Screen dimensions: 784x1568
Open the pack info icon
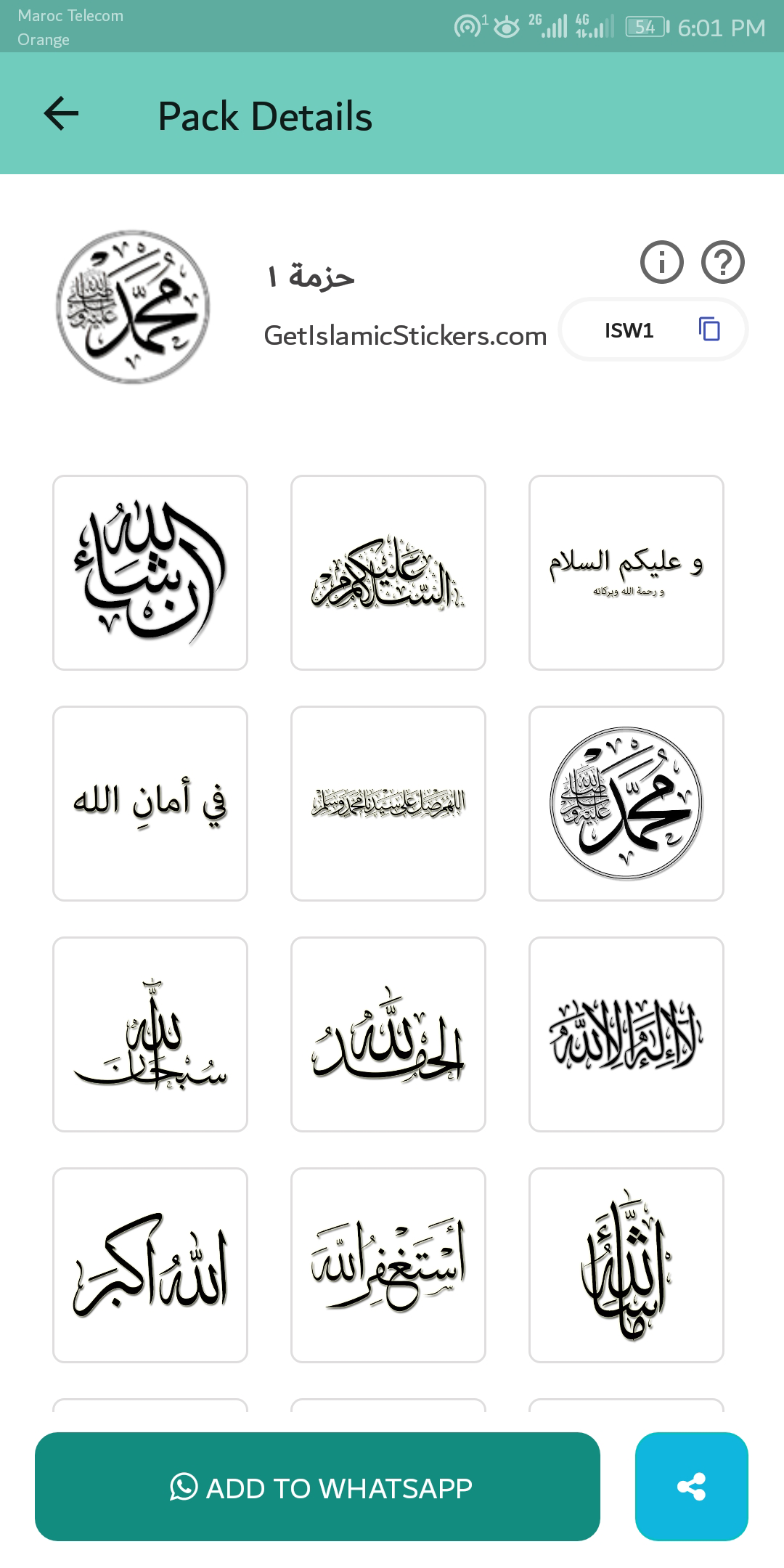tap(661, 262)
